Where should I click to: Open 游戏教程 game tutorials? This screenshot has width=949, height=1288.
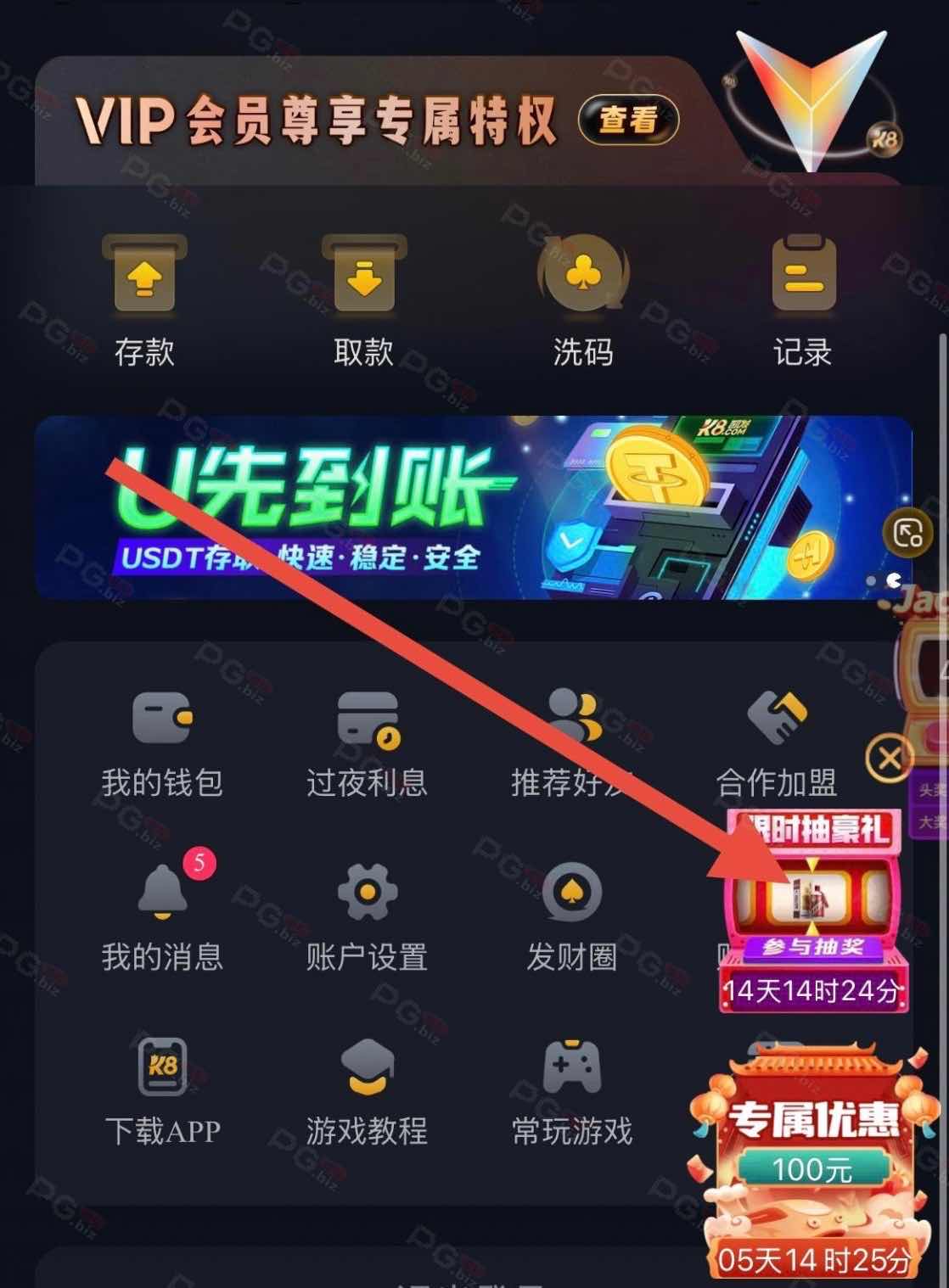(x=367, y=1092)
